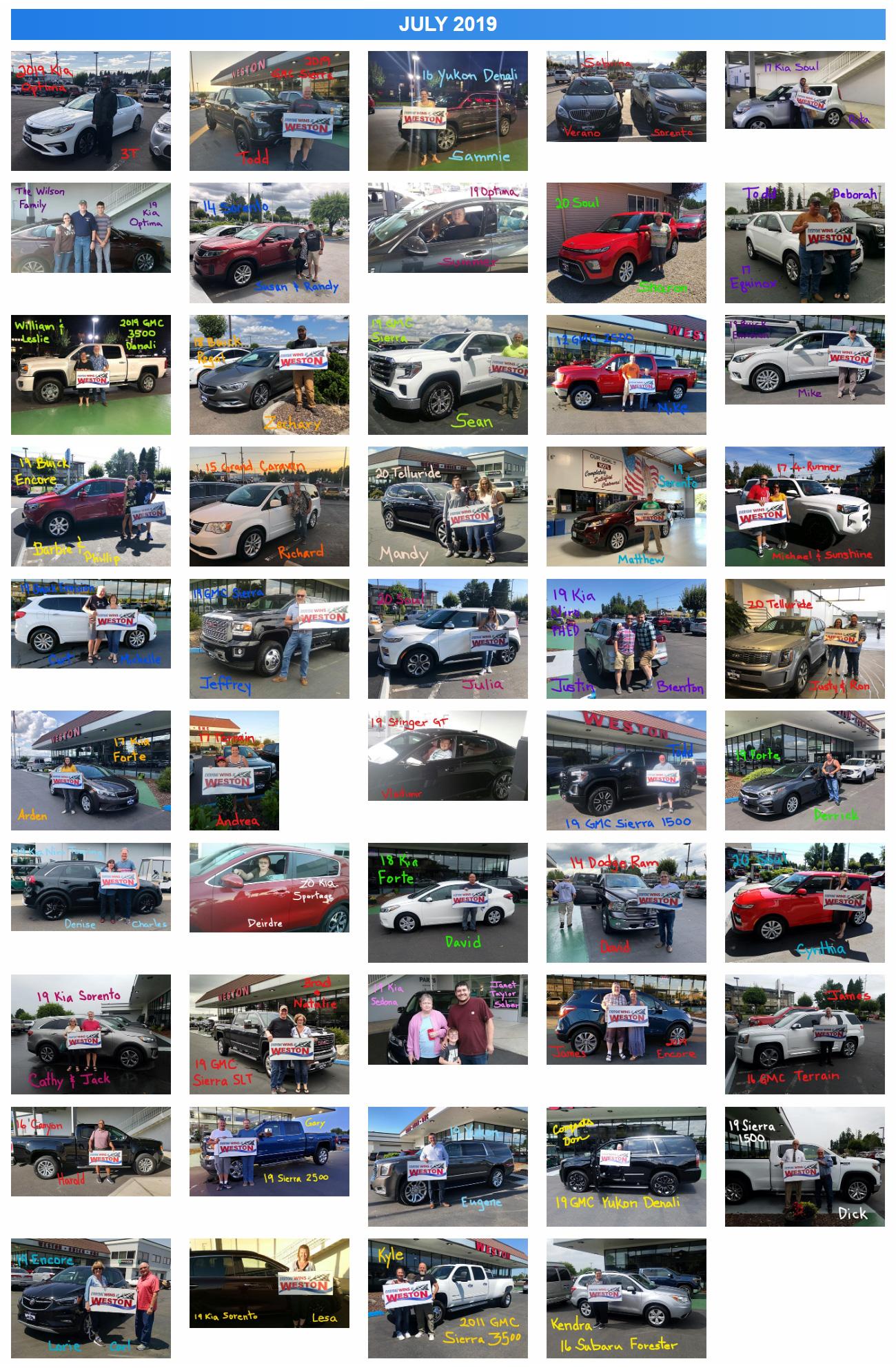The width and height of the screenshot is (896, 1368).
Task: Enlarge Richard's Grand Caravan photo
Action: tap(269, 507)
